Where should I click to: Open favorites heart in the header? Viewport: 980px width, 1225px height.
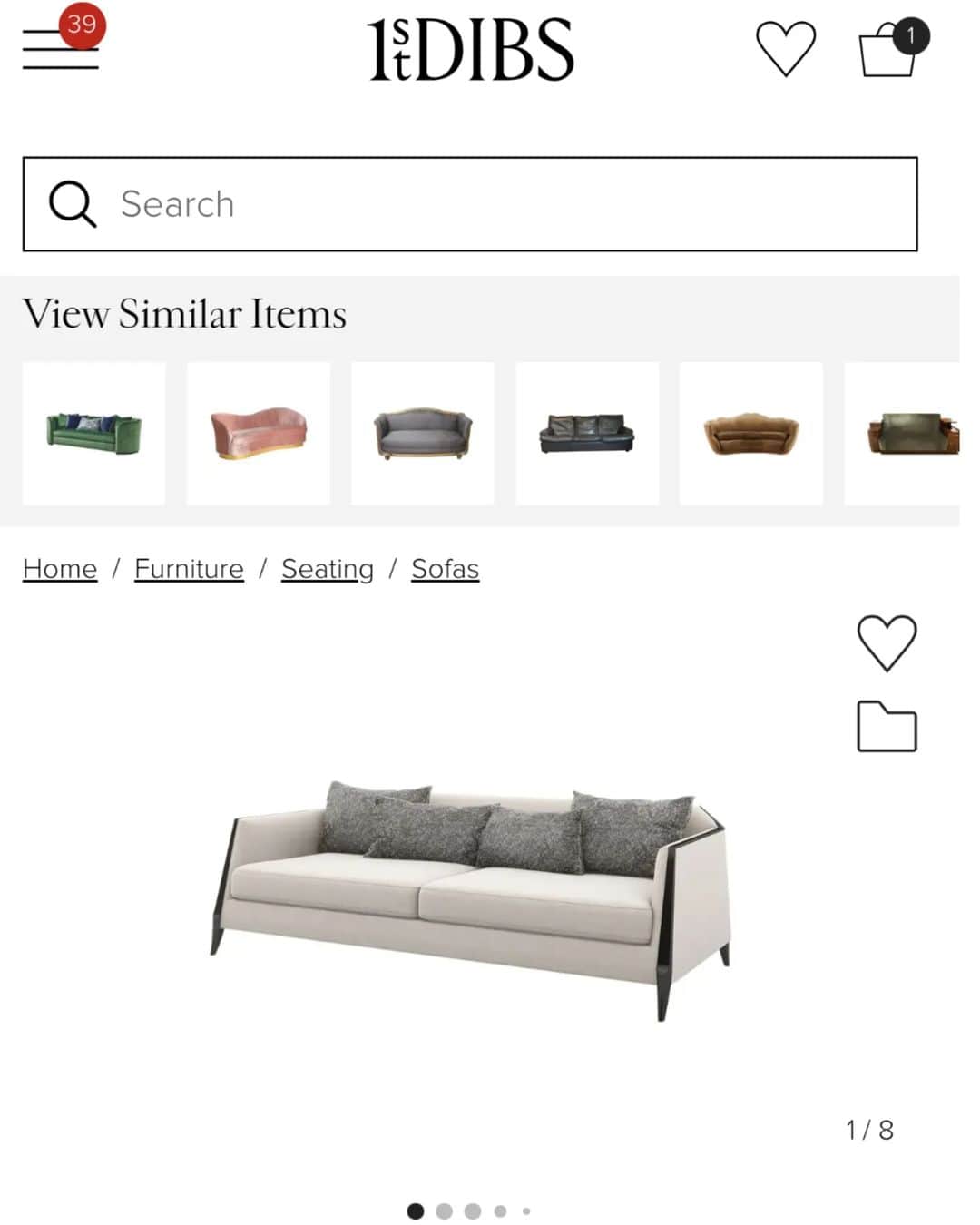[x=785, y=49]
